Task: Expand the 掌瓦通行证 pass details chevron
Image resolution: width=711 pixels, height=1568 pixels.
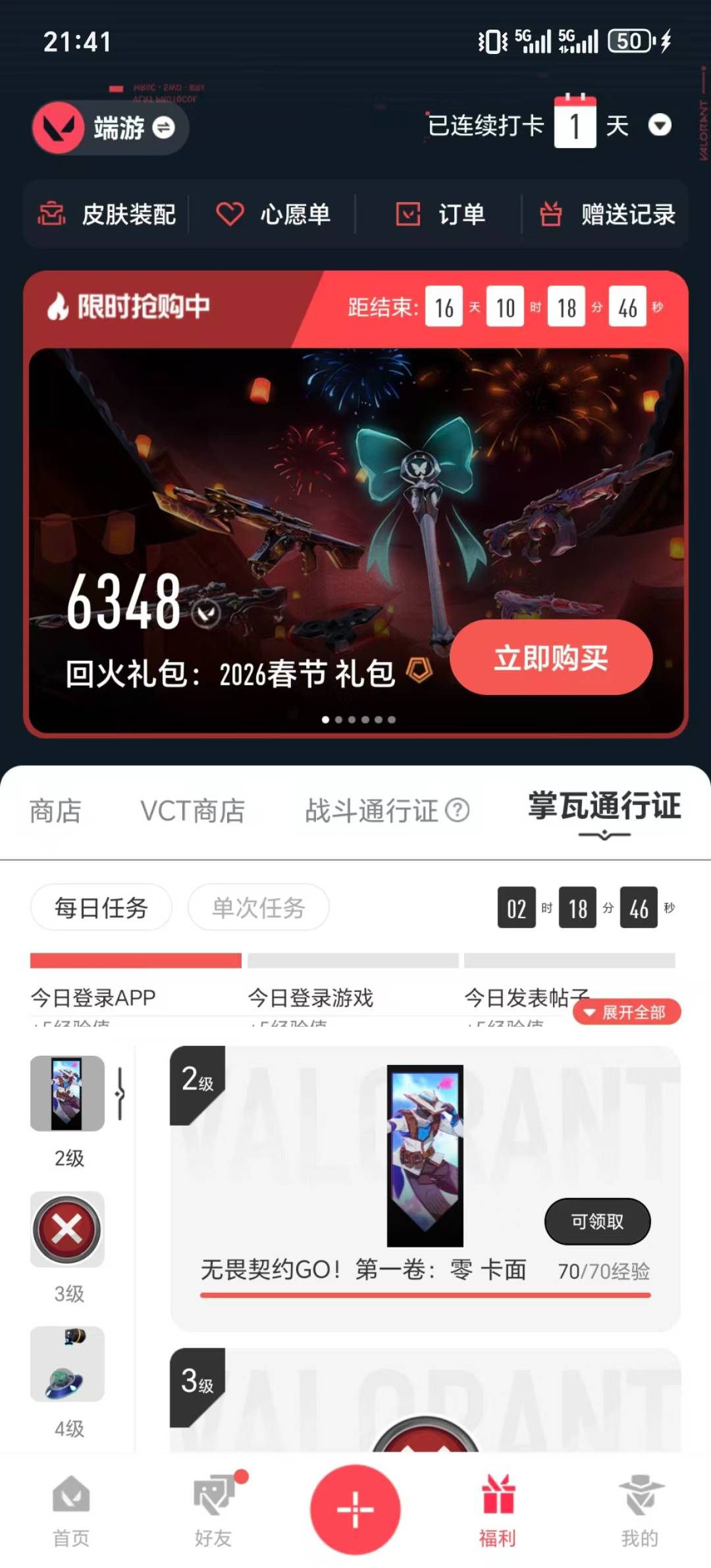Action: [x=604, y=836]
